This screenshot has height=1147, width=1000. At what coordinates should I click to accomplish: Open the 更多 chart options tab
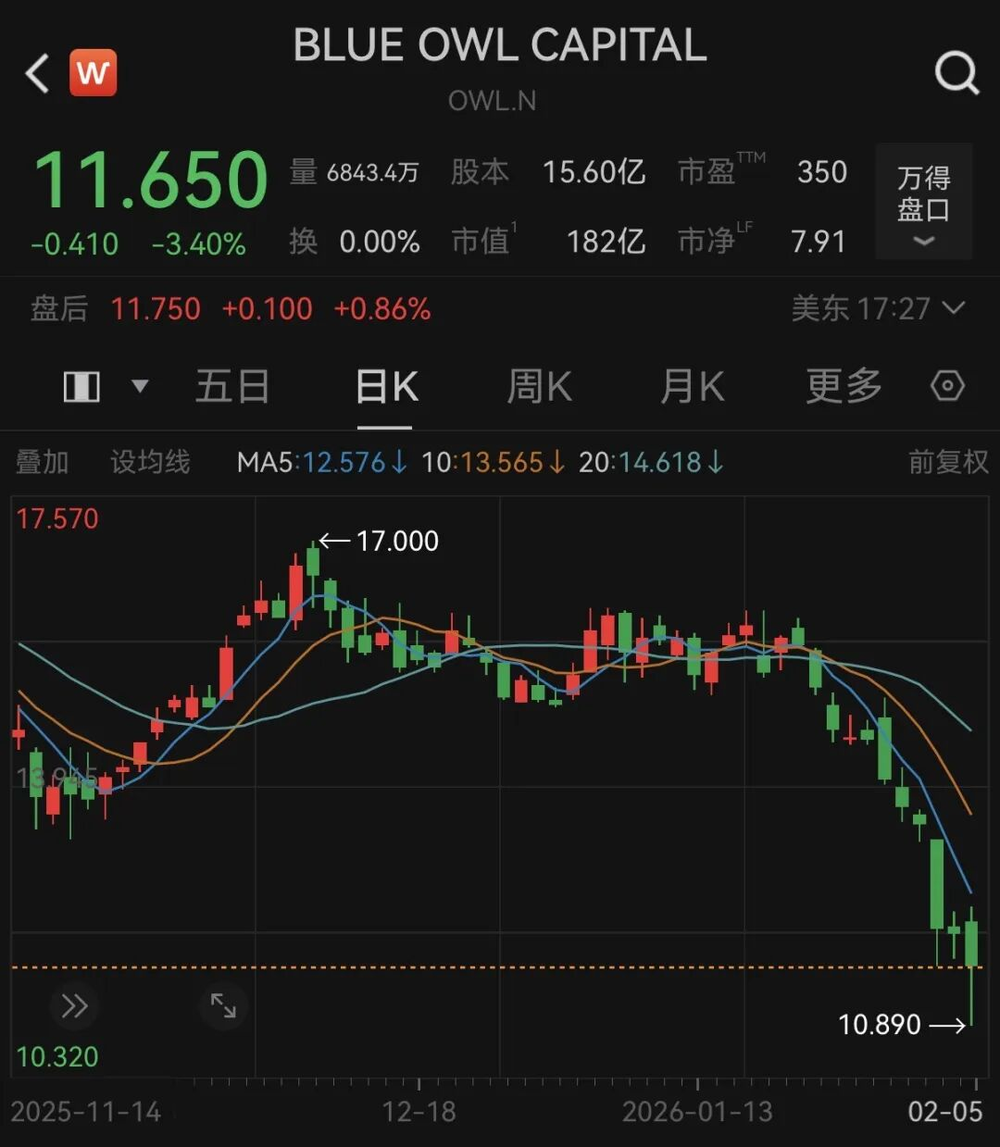pos(844,386)
